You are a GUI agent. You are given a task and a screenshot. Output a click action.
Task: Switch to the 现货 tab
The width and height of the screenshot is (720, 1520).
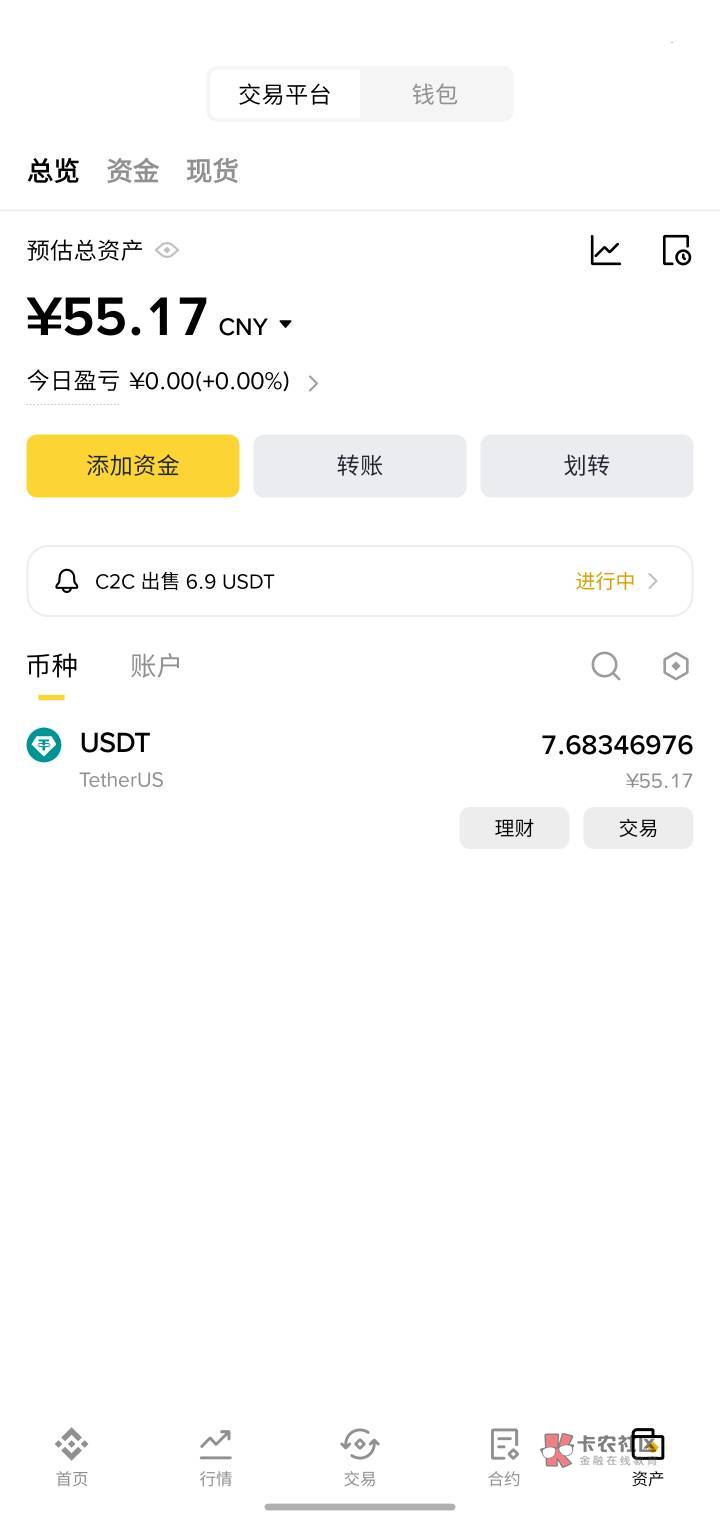pyautogui.click(x=212, y=171)
